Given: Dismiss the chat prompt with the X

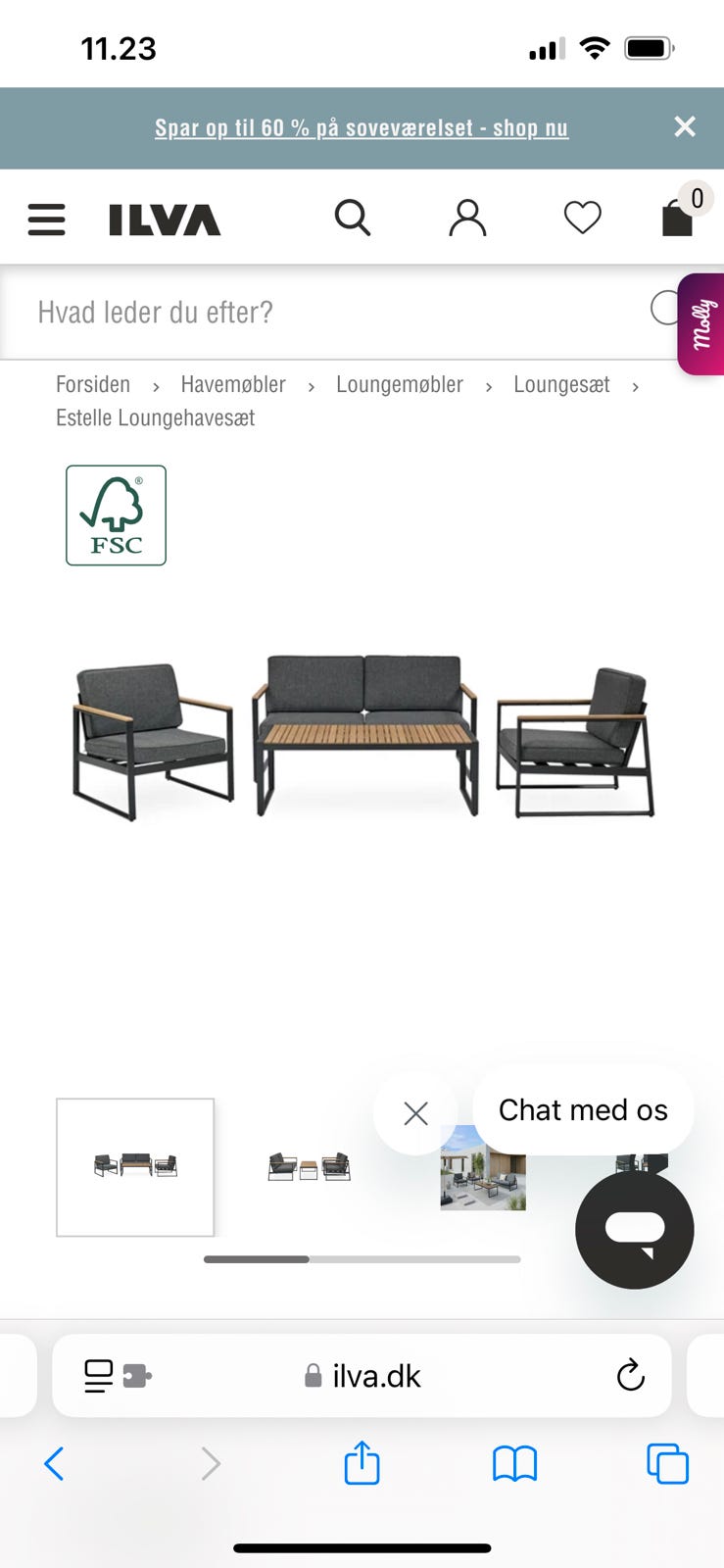Looking at the screenshot, I should pos(414,1113).
